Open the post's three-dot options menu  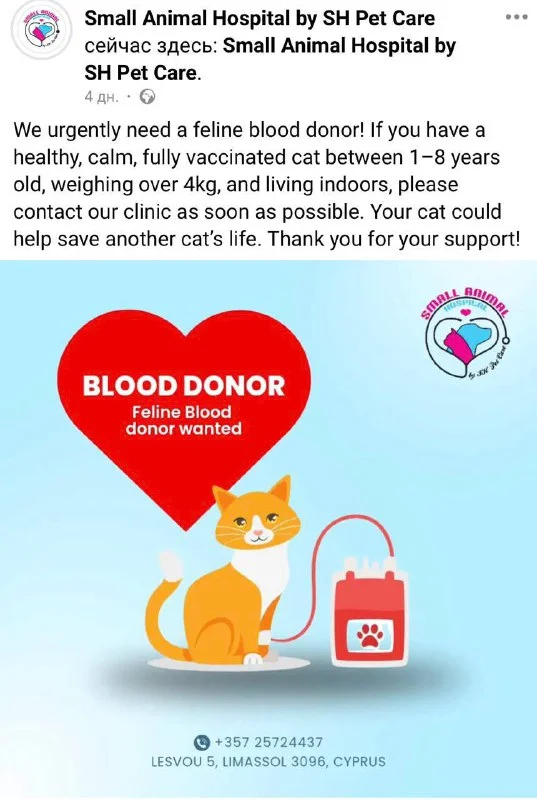517,17
